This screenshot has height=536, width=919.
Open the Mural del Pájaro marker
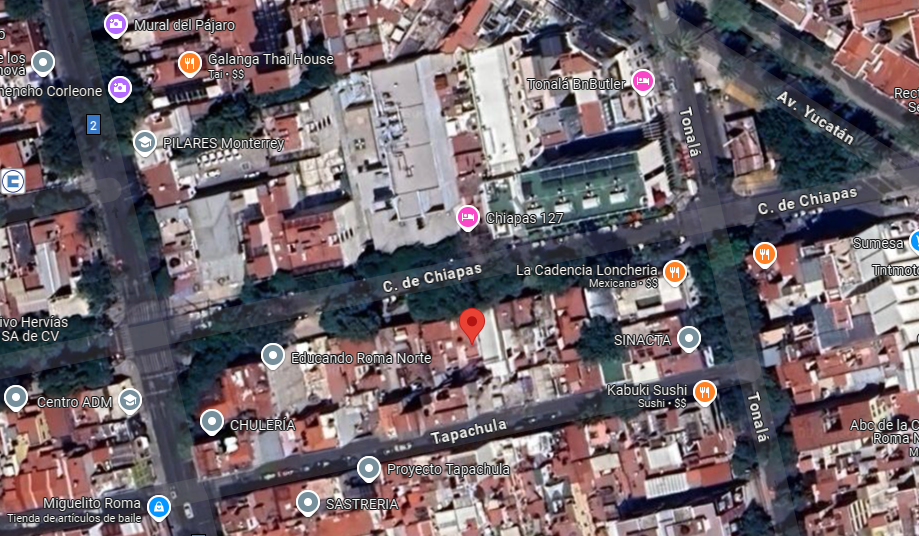[x=116, y=25]
